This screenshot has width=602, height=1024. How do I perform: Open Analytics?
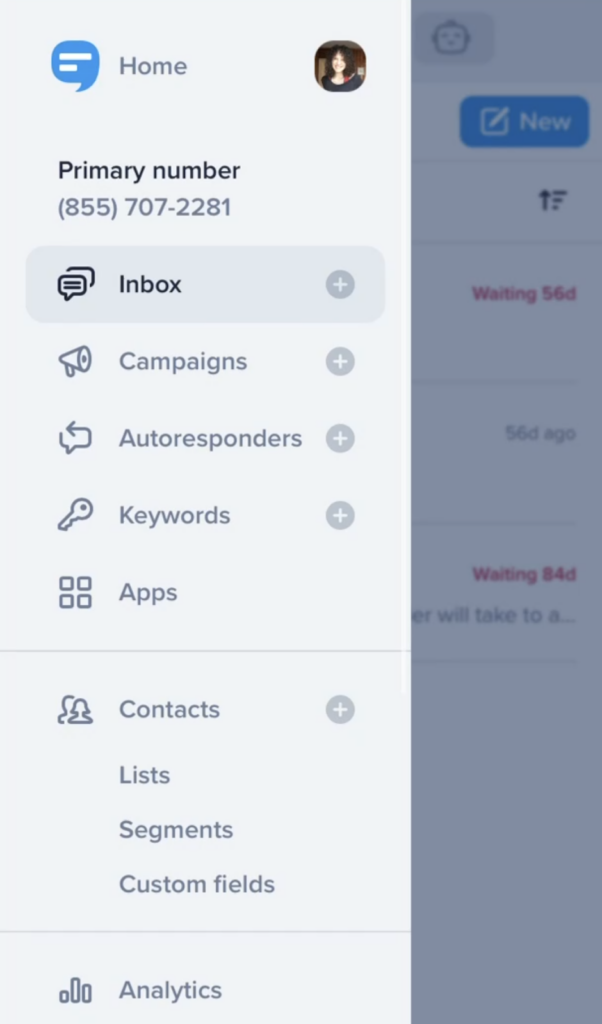[170, 991]
